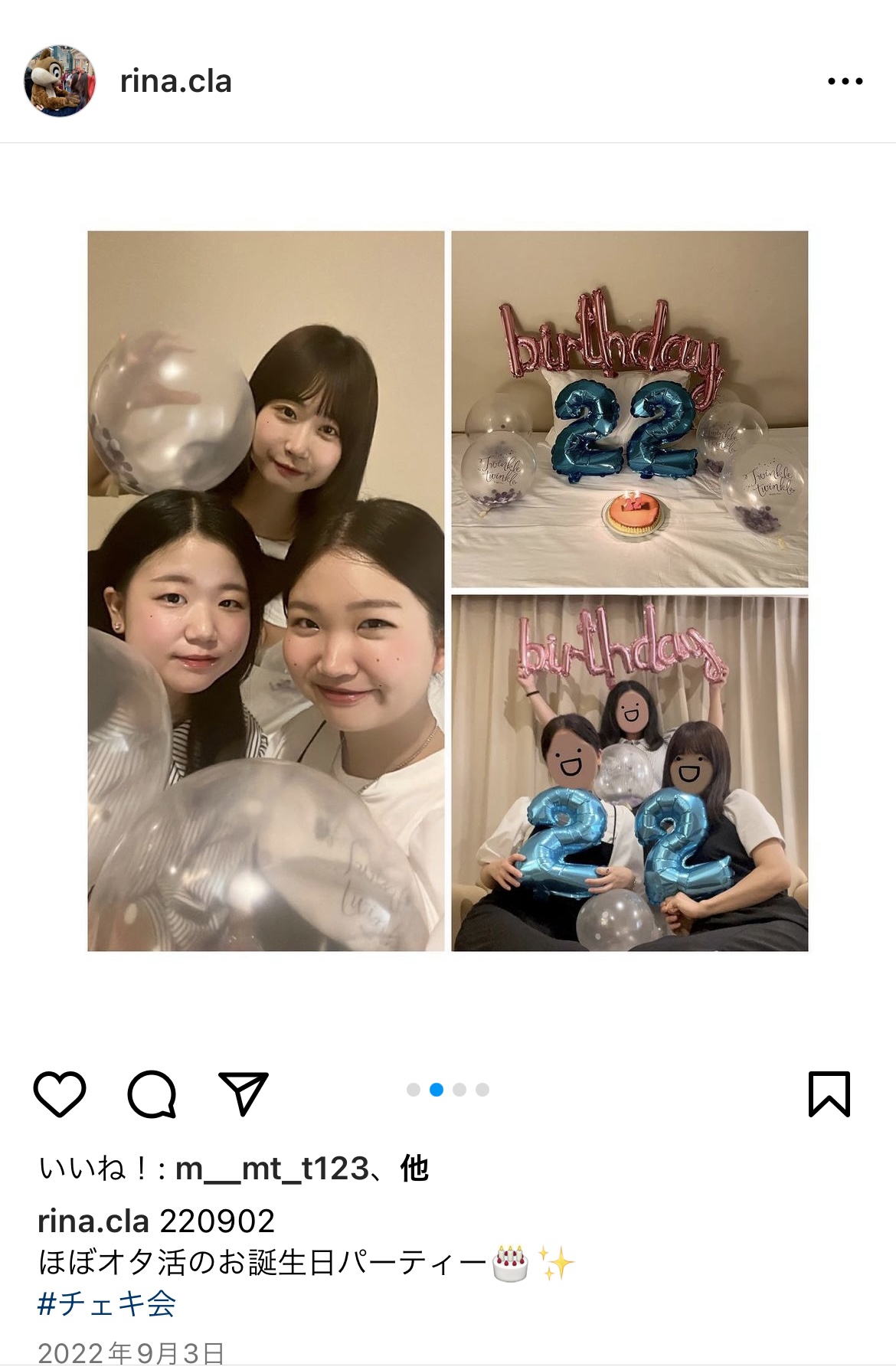Share post via paper plane icon

click(244, 1094)
